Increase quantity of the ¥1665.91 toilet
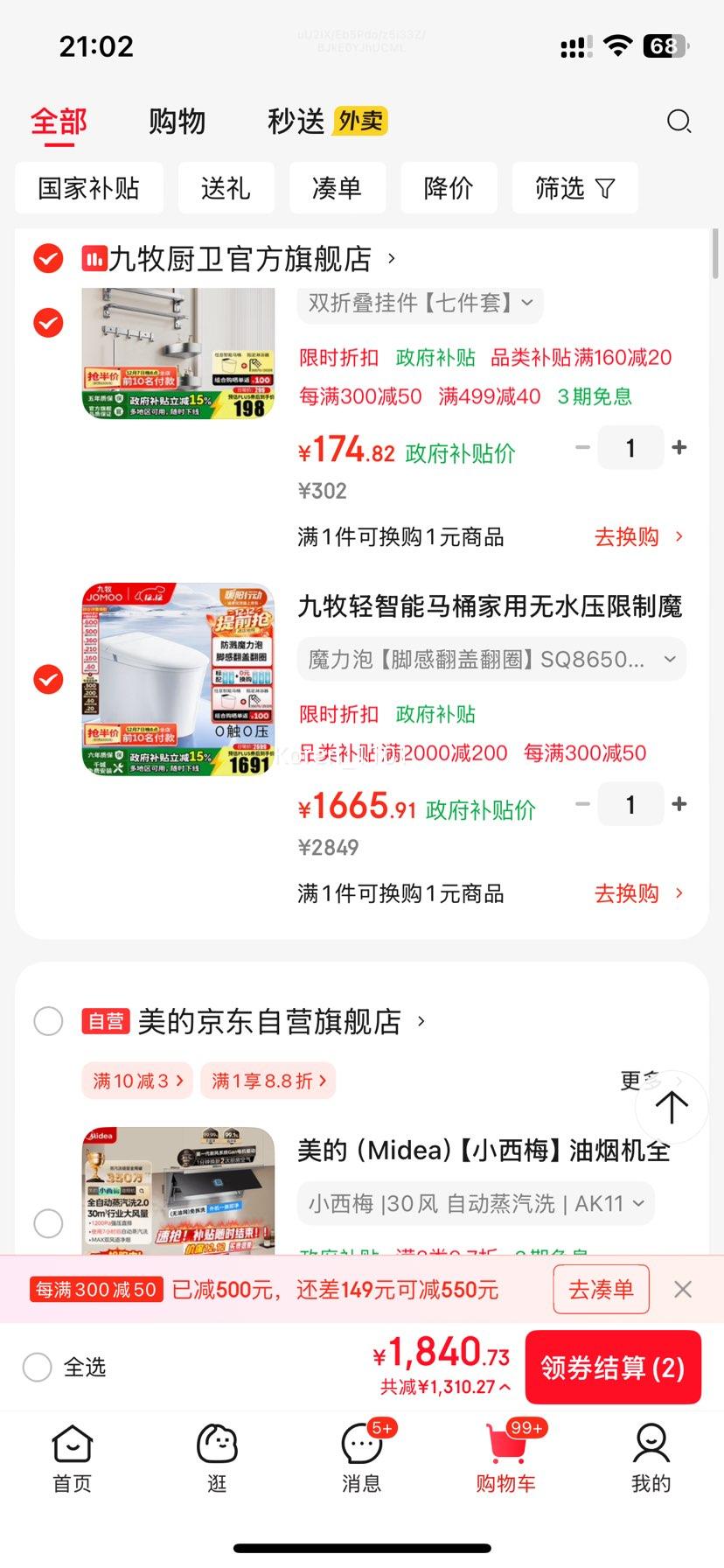The image size is (724, 1568). coord(679,804)
